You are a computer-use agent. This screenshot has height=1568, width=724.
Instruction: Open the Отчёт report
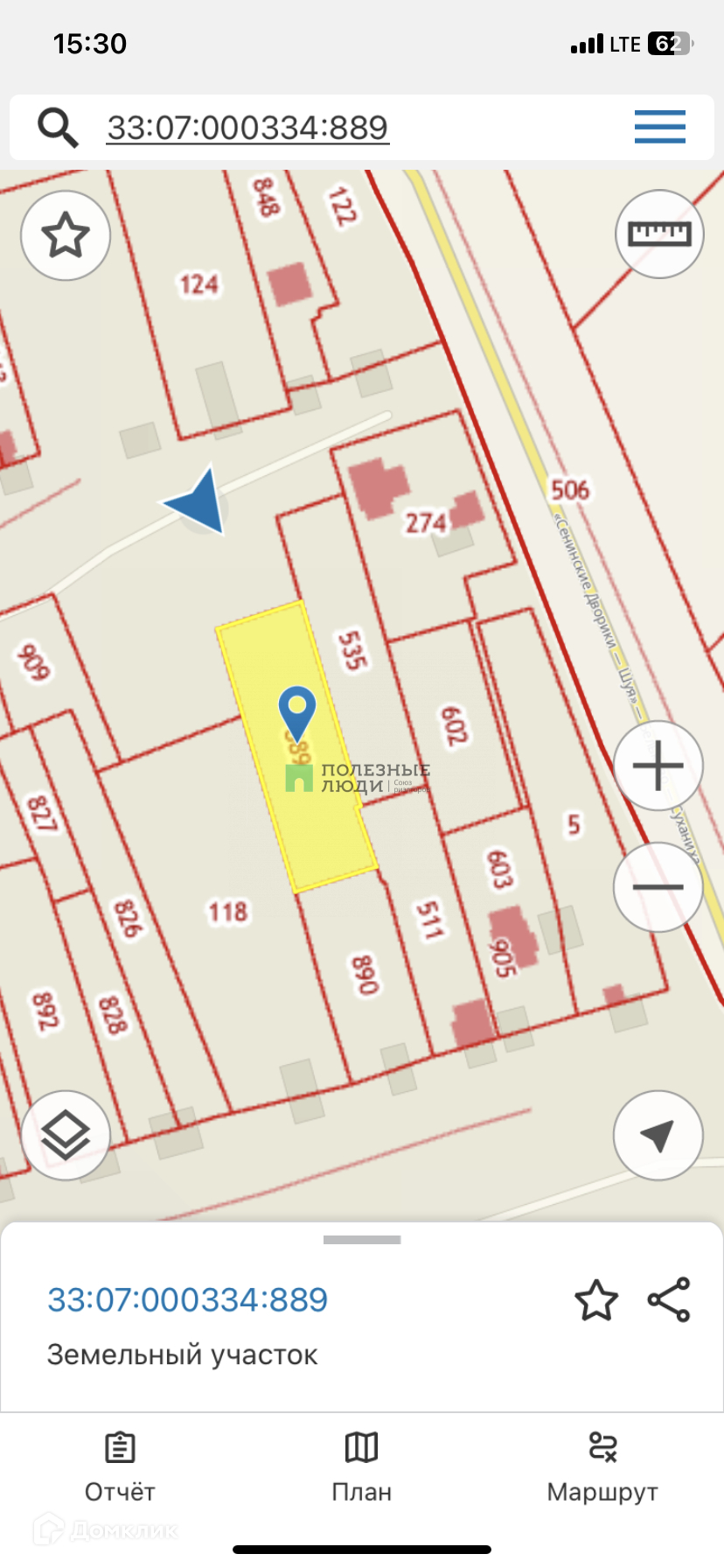120,1468
